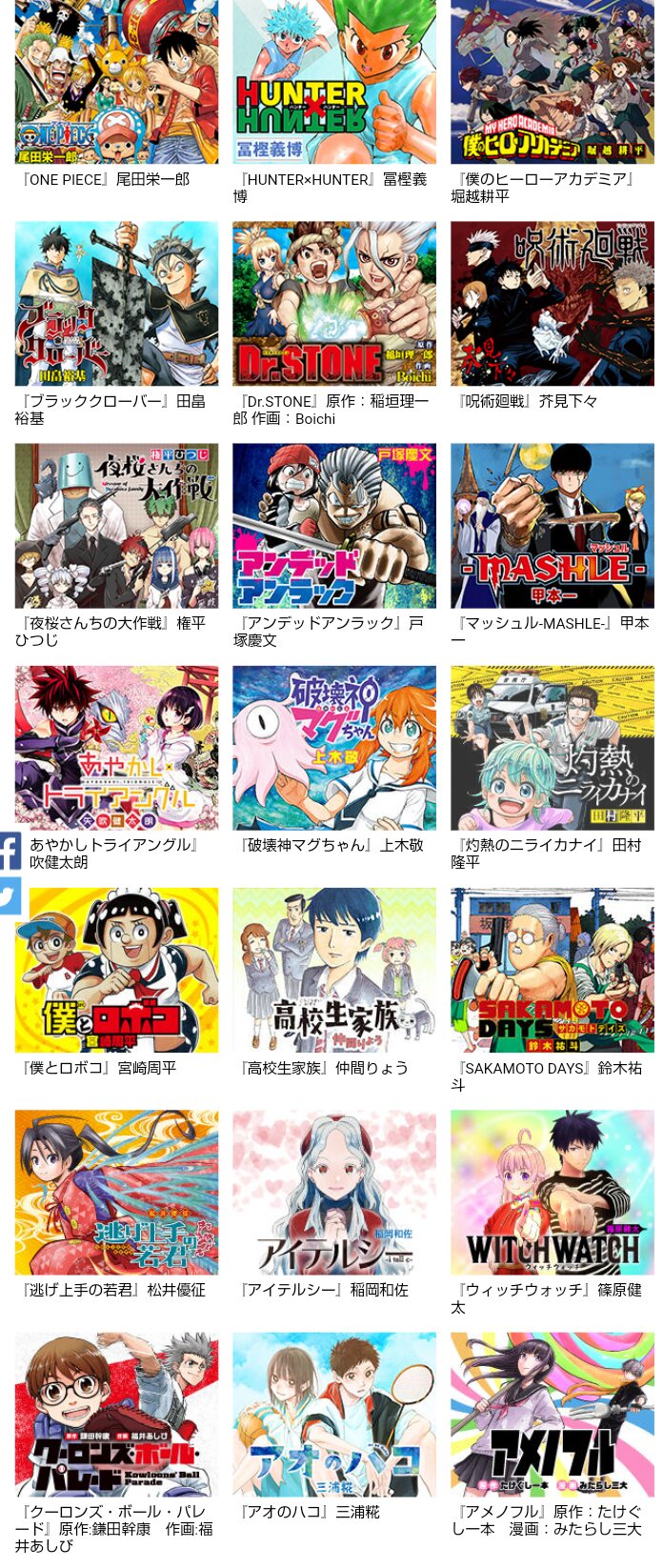
Task: Open the 呪術廻戦 manga tile
Action: [552, 304]
